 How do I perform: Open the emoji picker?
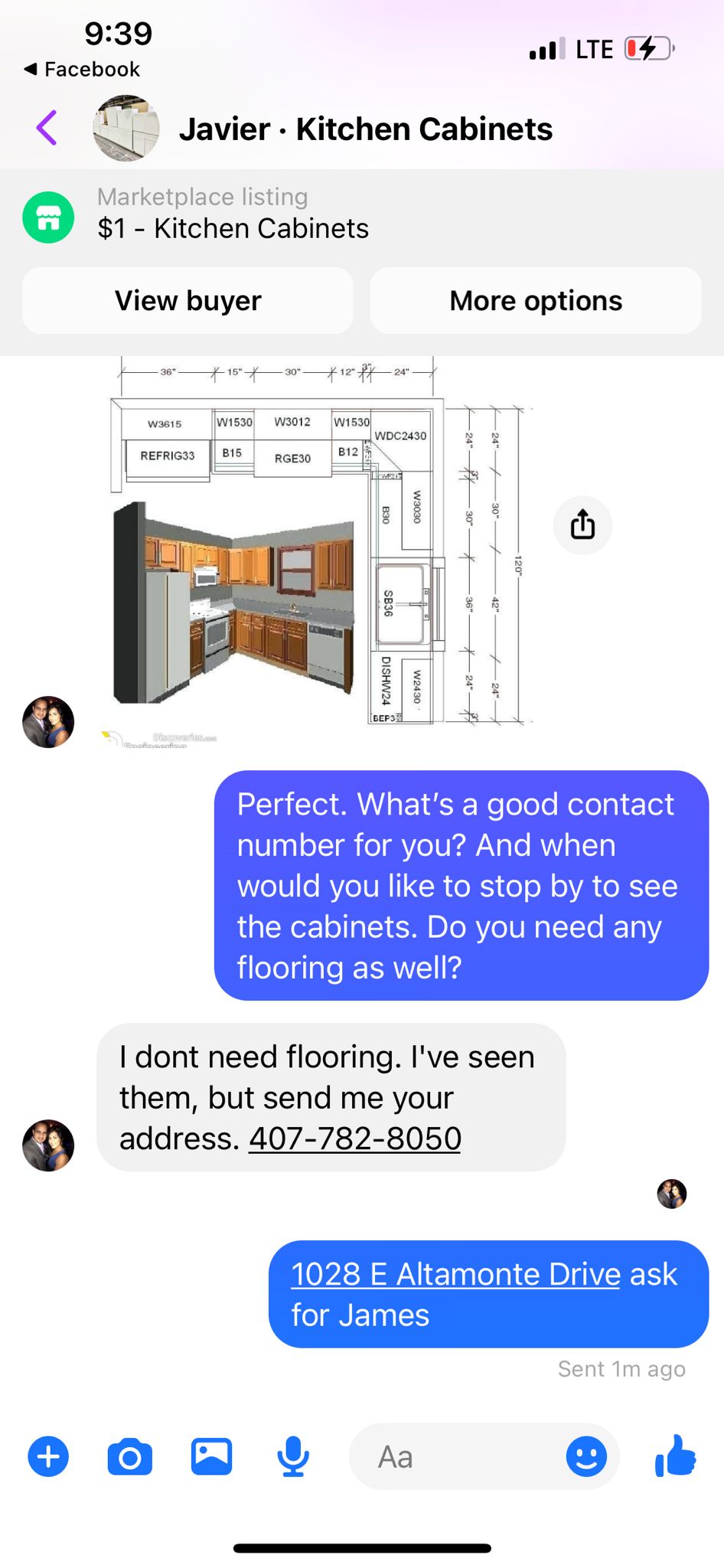tap(586, 1456)
